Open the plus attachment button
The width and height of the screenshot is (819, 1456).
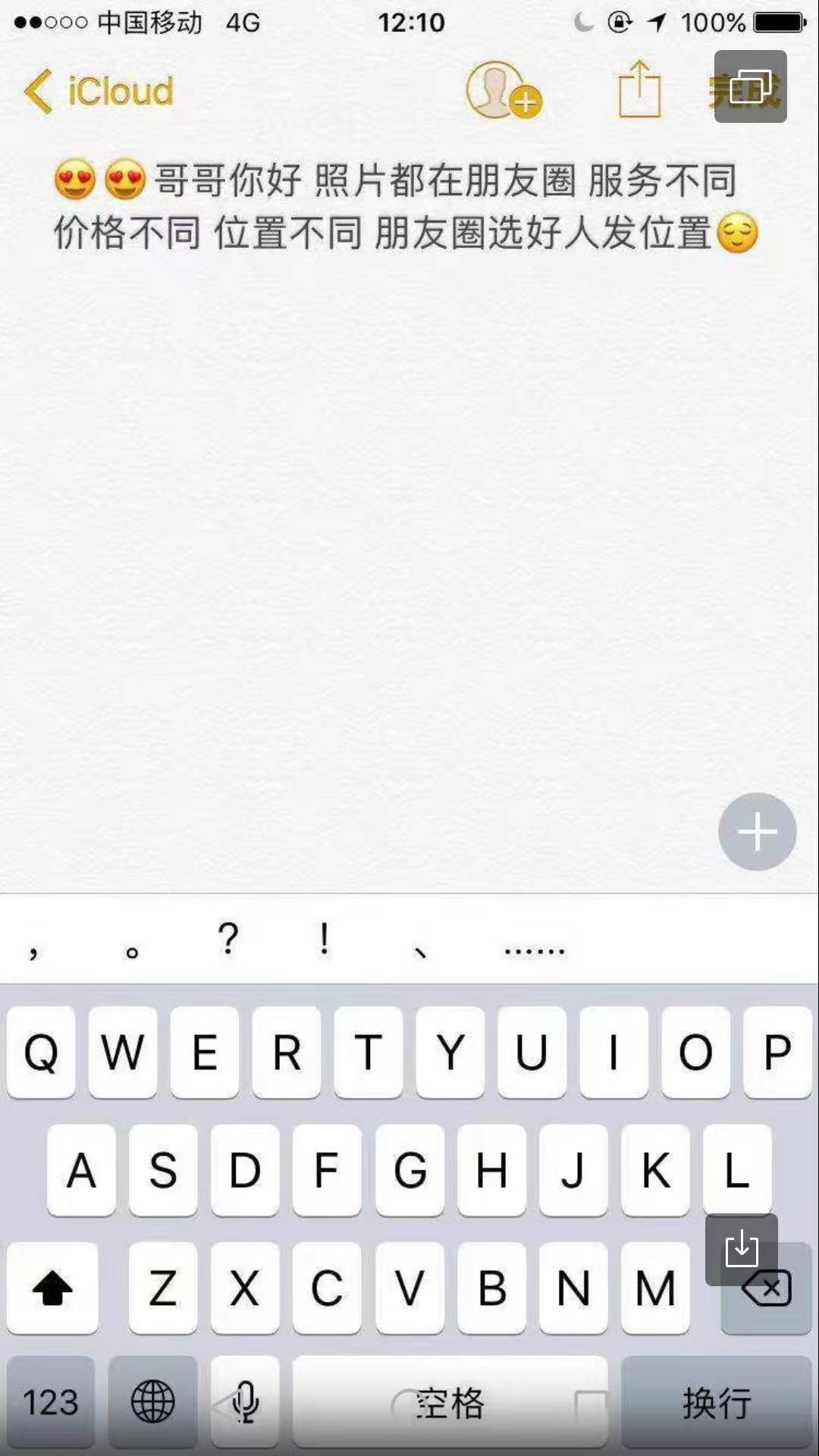click(757, 832)
